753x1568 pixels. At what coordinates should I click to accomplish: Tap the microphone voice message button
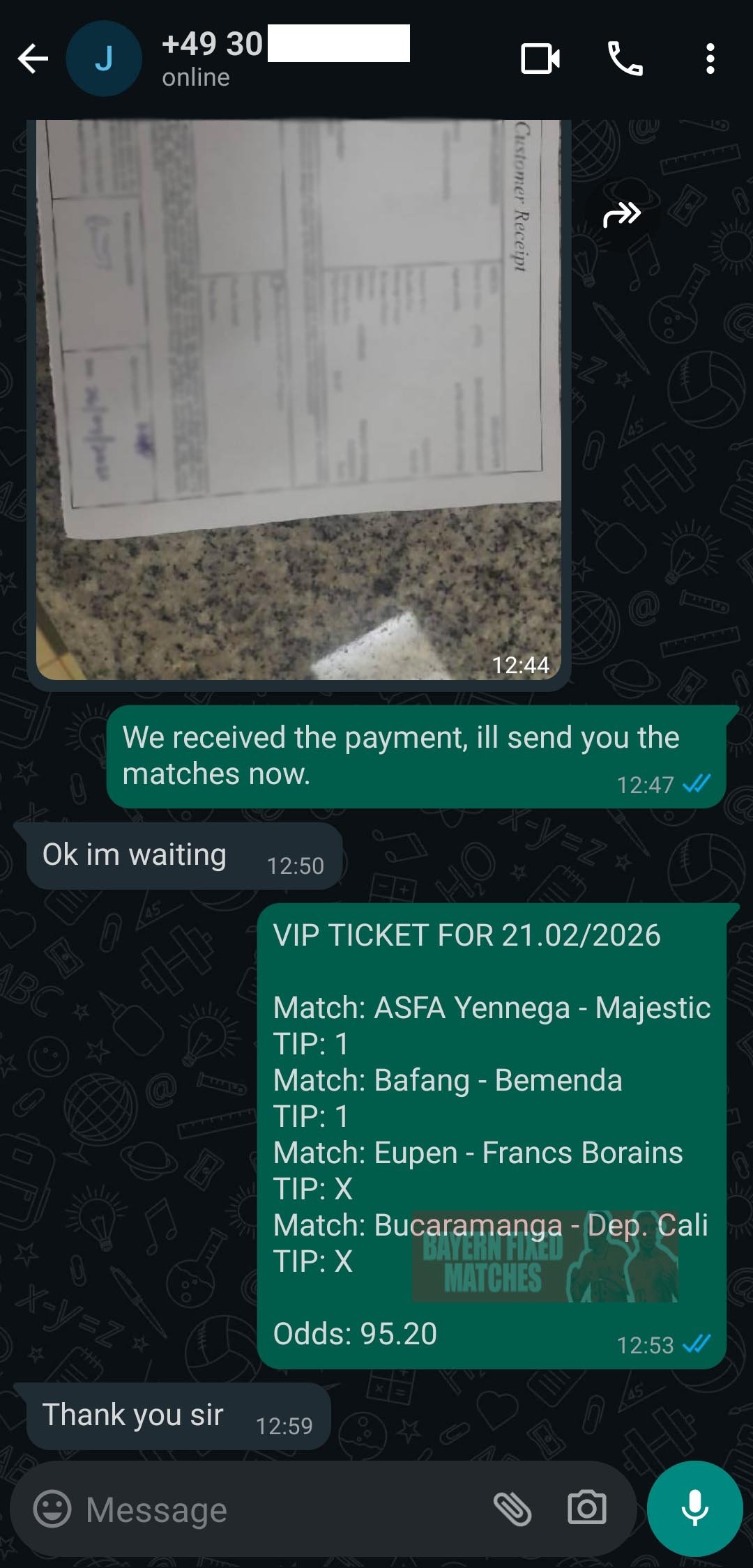pos(694,1508)
